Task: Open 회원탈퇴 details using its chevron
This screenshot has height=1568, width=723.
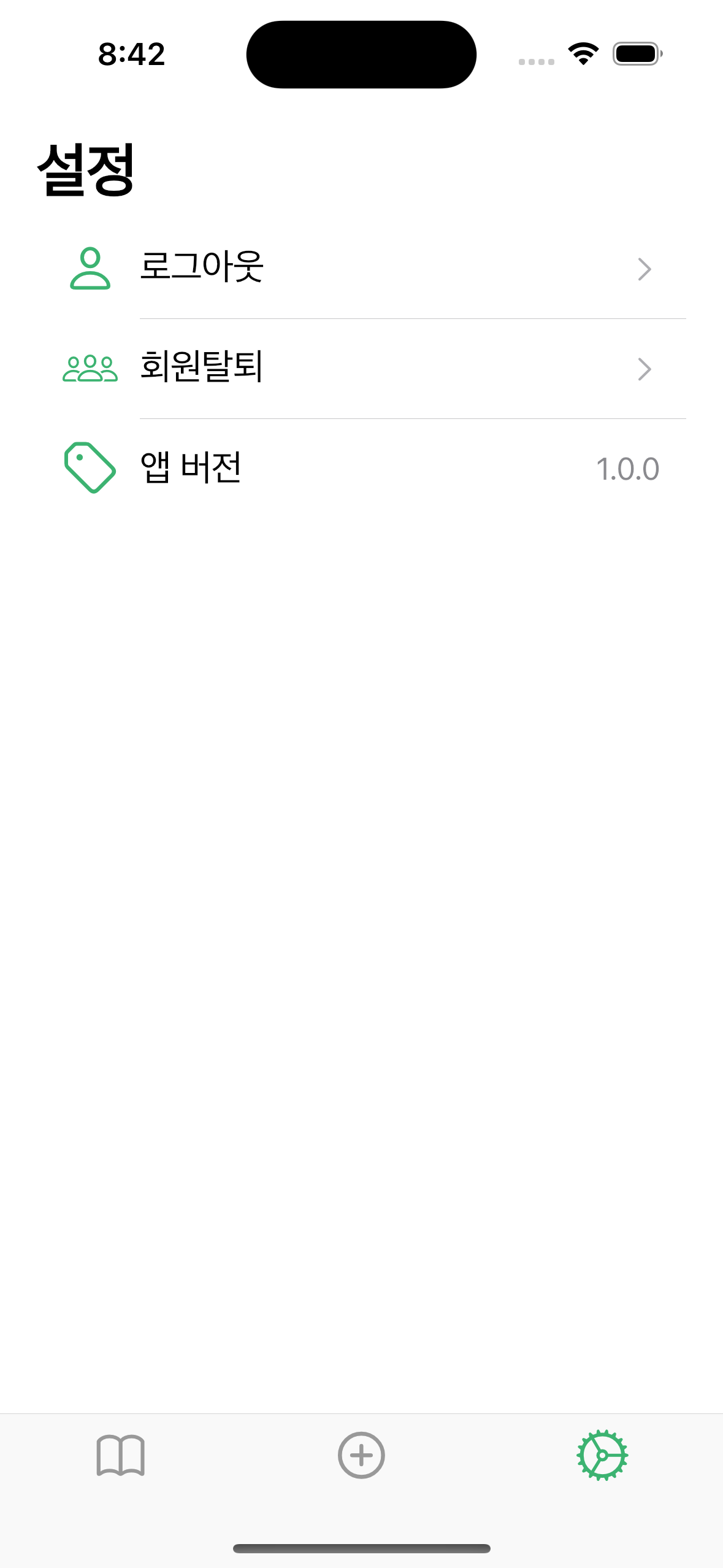Action: [643, 368]
